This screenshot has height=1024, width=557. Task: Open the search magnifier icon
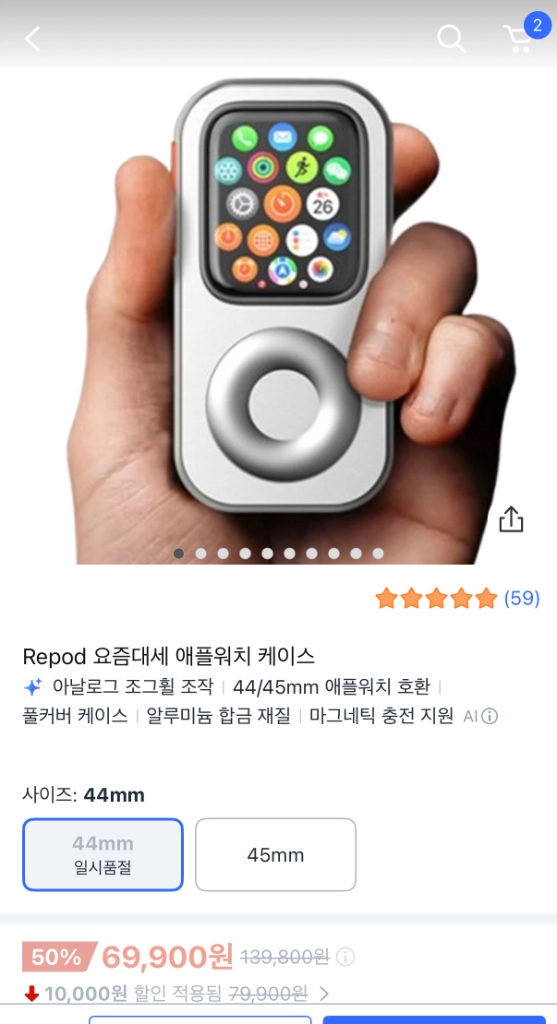[451, 39]
